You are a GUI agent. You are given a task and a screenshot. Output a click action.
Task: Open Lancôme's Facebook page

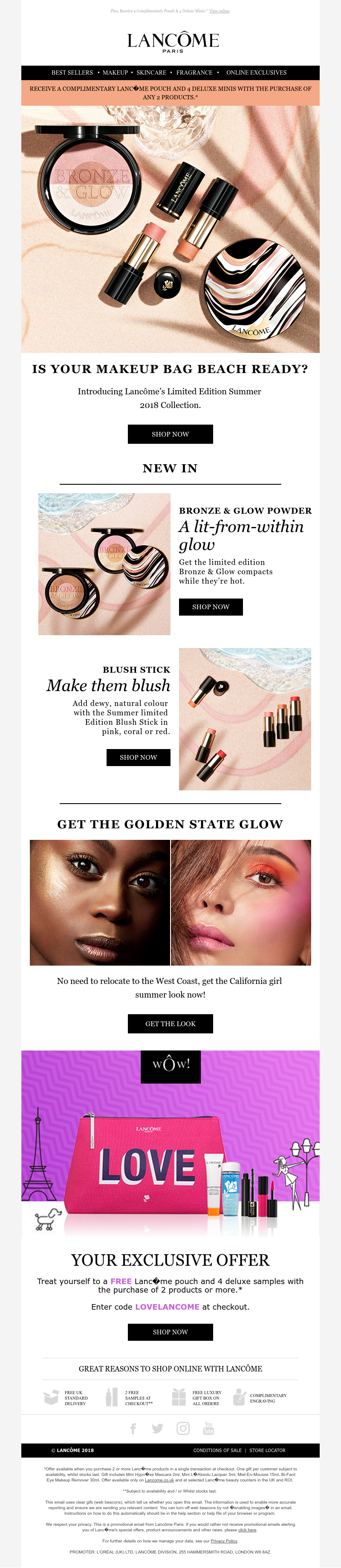[x=133, y=1429]
